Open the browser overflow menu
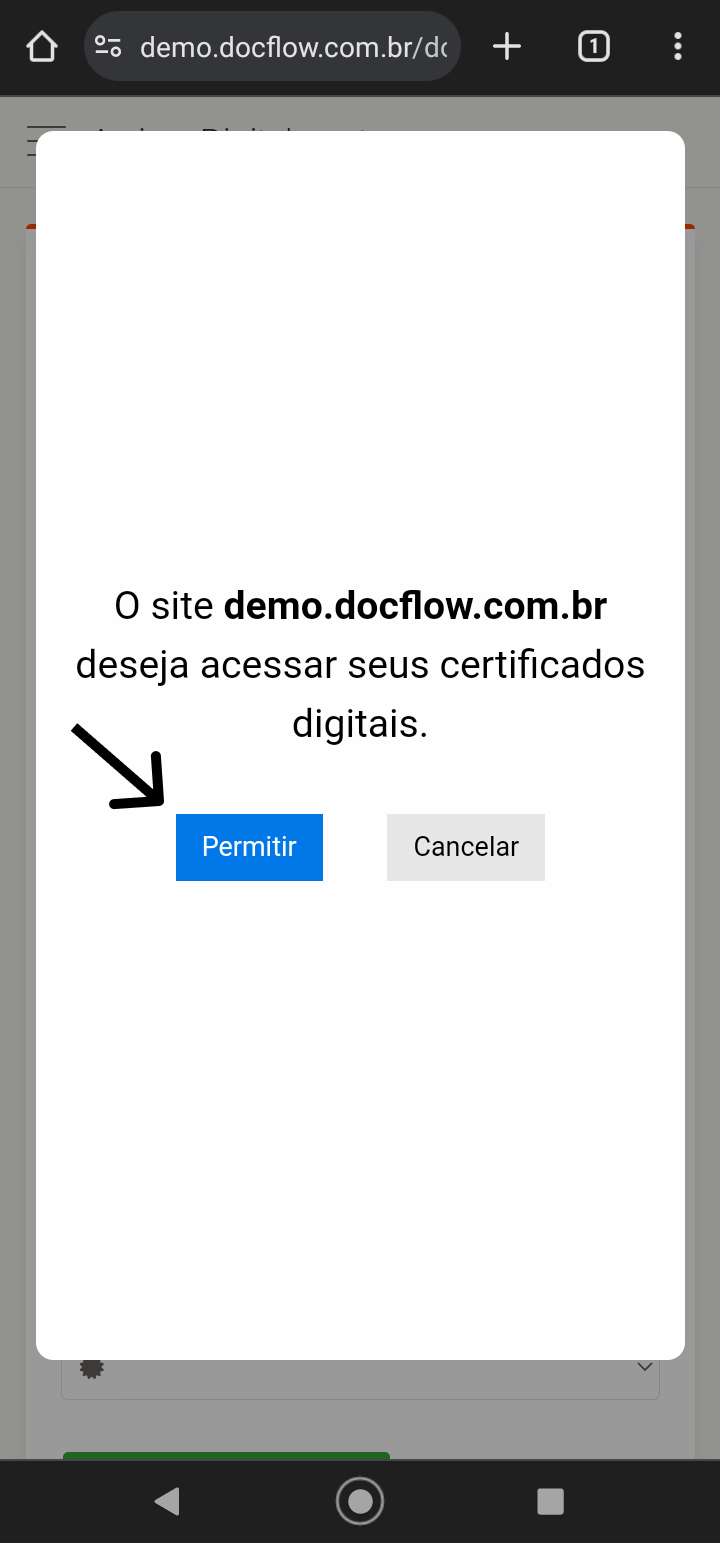Image resolution: width=720 pixels, height=1543 pixels. (678, 46)
